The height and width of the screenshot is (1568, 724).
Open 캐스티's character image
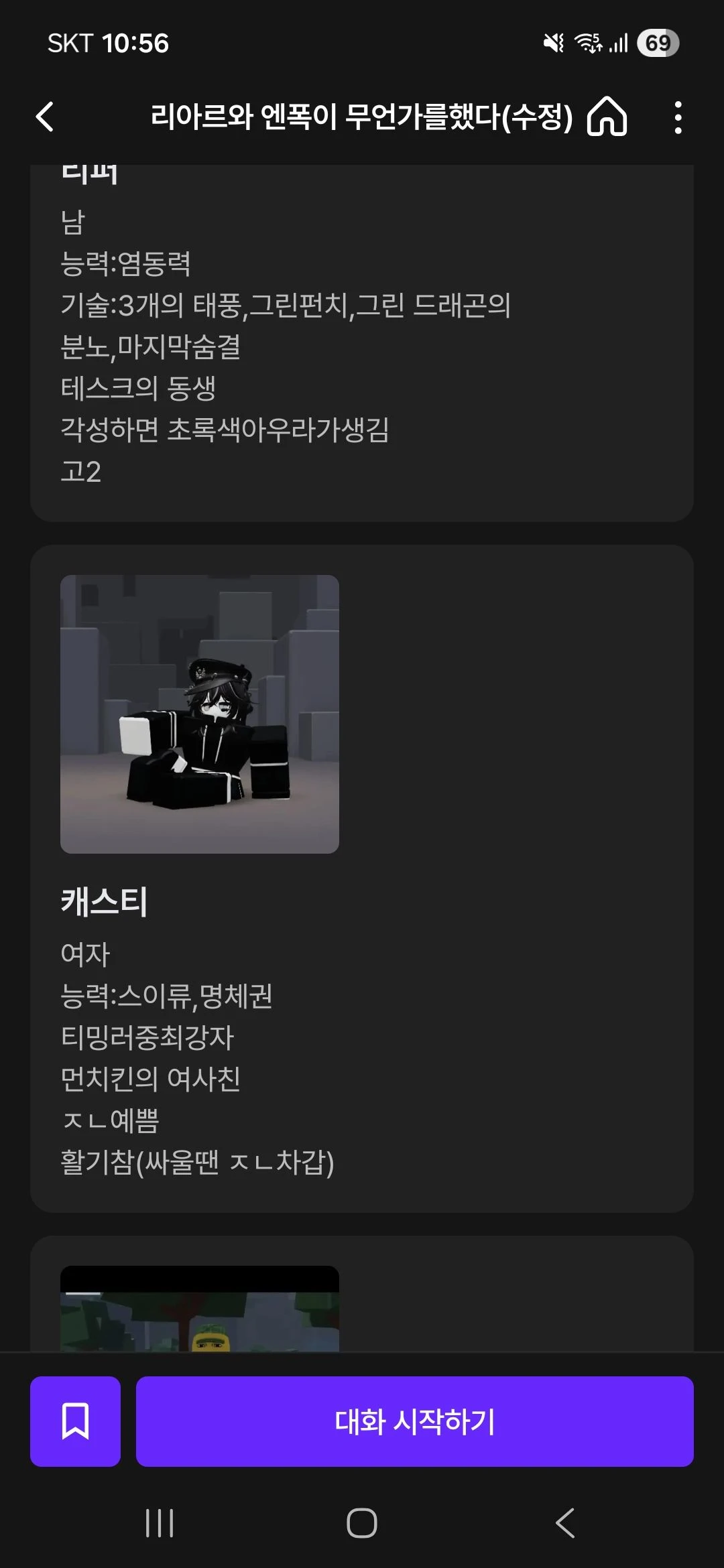[200, 714]
